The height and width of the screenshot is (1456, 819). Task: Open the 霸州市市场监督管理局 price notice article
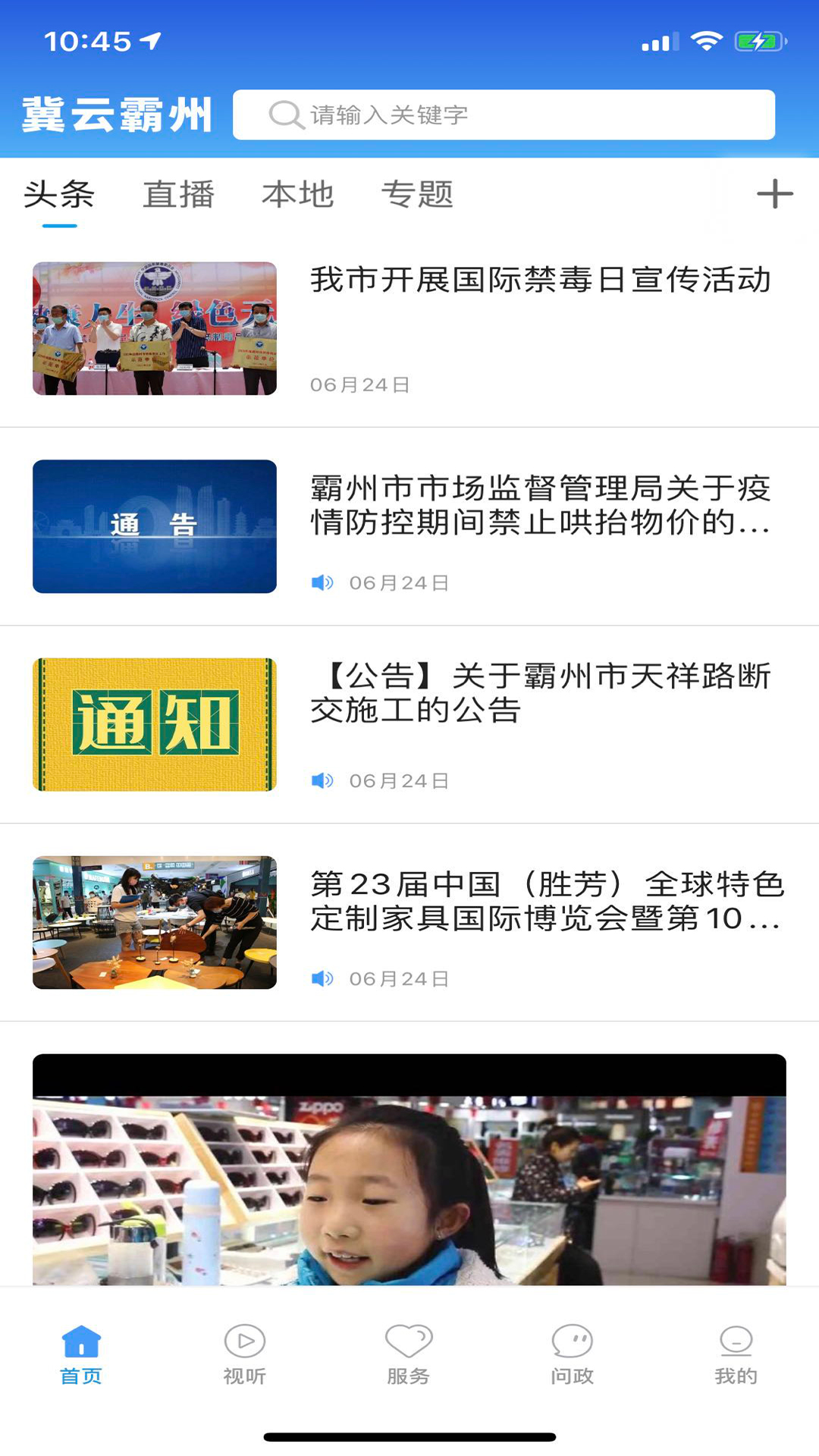[x=409, y=526]
